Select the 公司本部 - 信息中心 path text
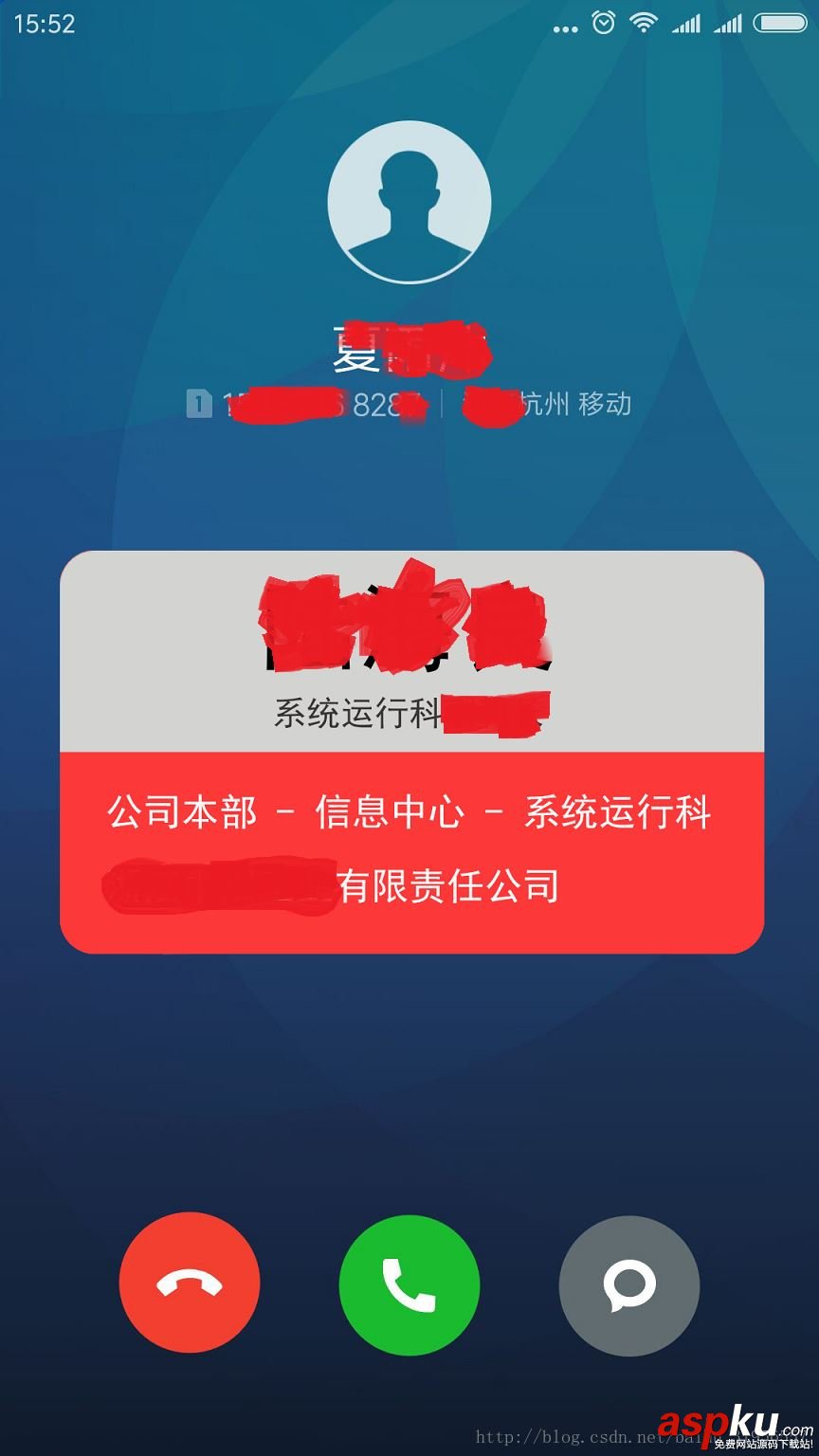Screen dimensions: 819x1456 click(x=409, y=812)
